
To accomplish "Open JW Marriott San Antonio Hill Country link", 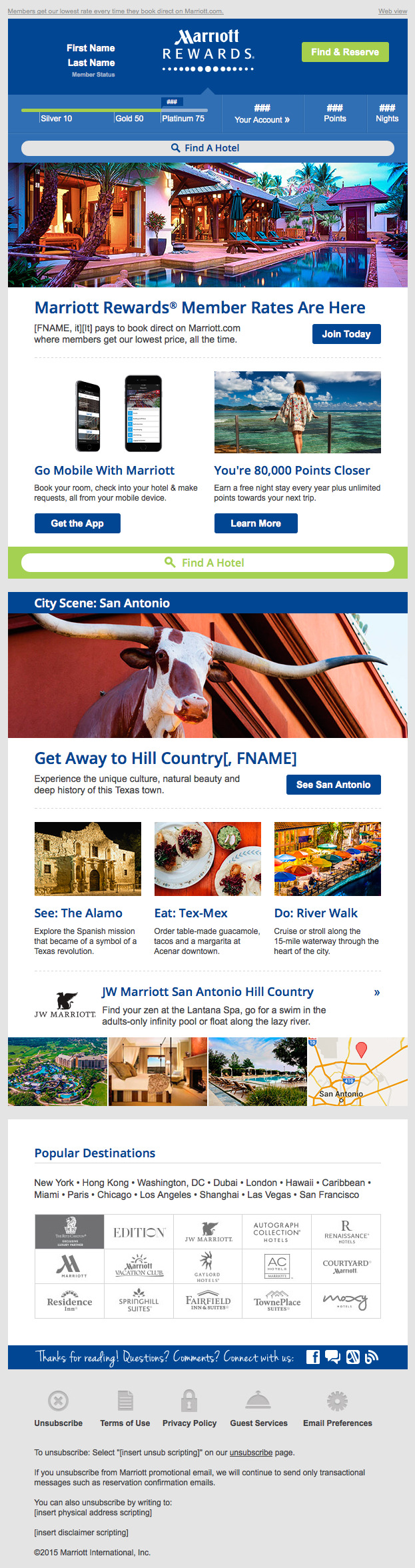I will pos(207,992).
